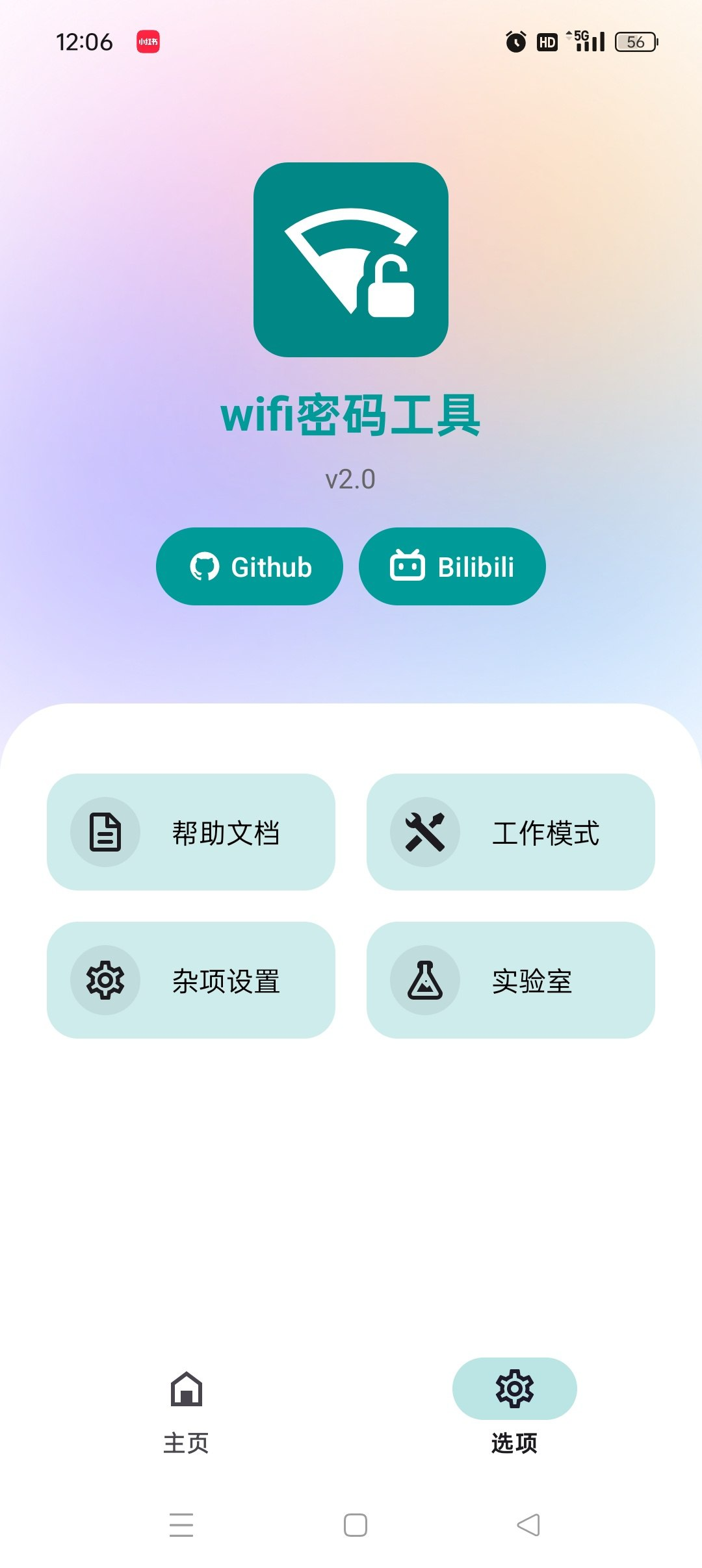Tap the Github cat icon

[205, 566]
